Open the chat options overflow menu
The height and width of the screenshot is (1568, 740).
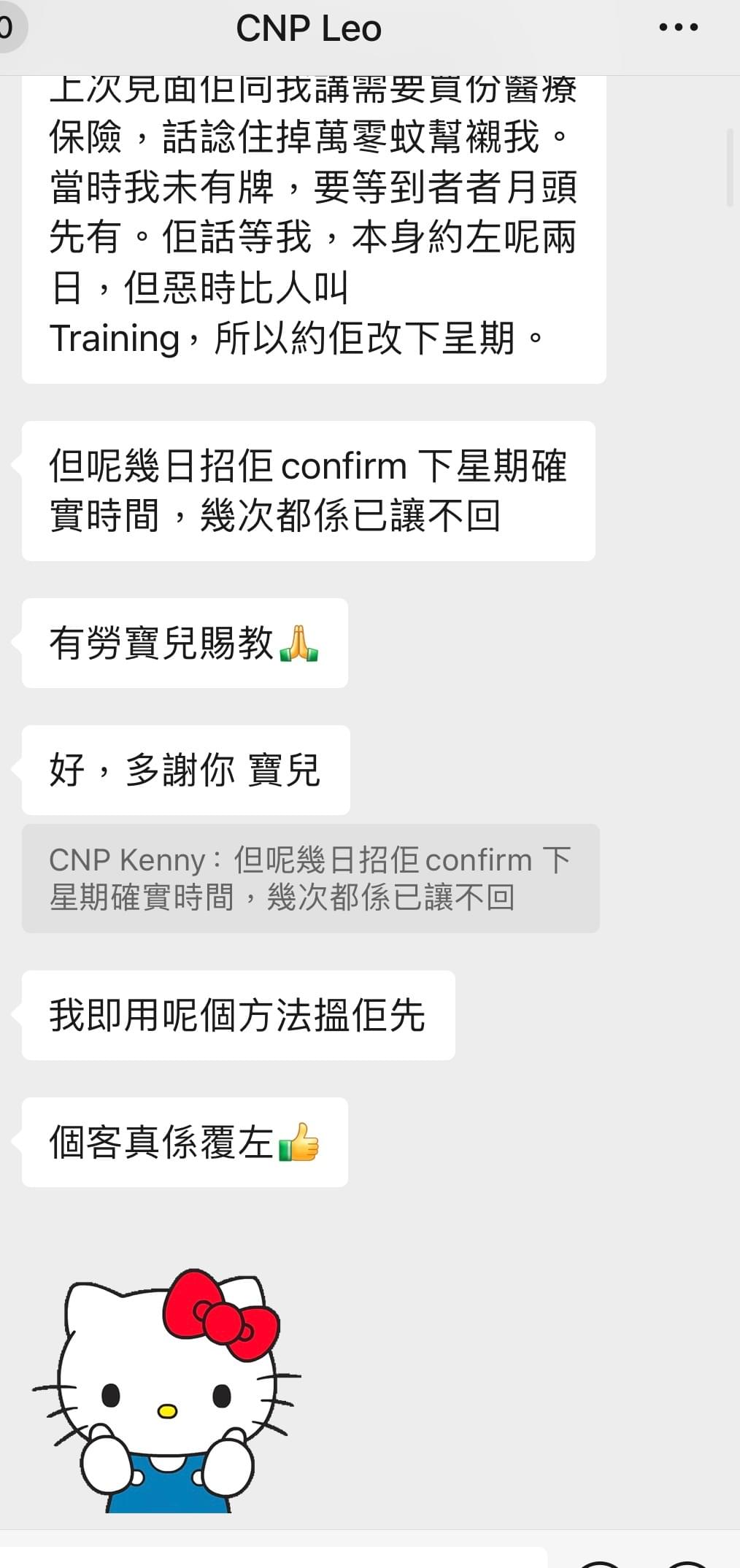click(x=678, y=28)
